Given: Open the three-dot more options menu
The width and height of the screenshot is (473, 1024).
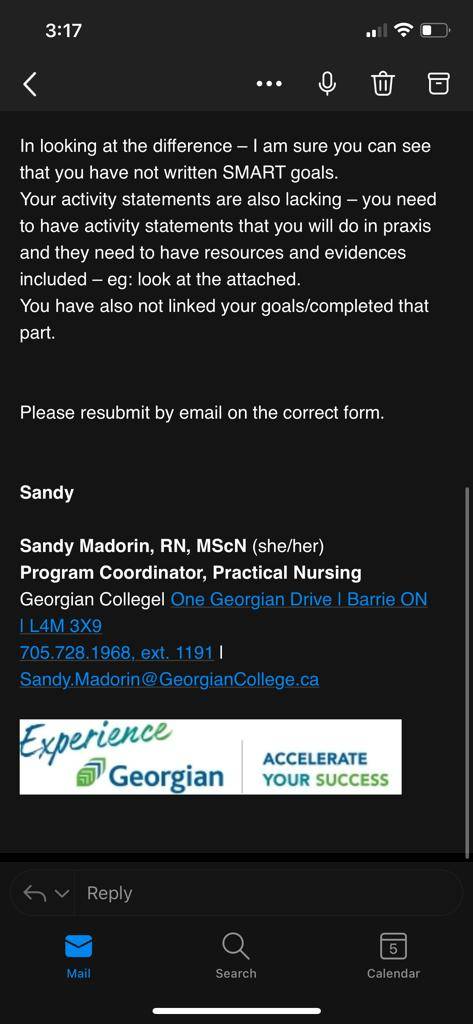Looking at the screenshot, I should click(x=269, y=84).
